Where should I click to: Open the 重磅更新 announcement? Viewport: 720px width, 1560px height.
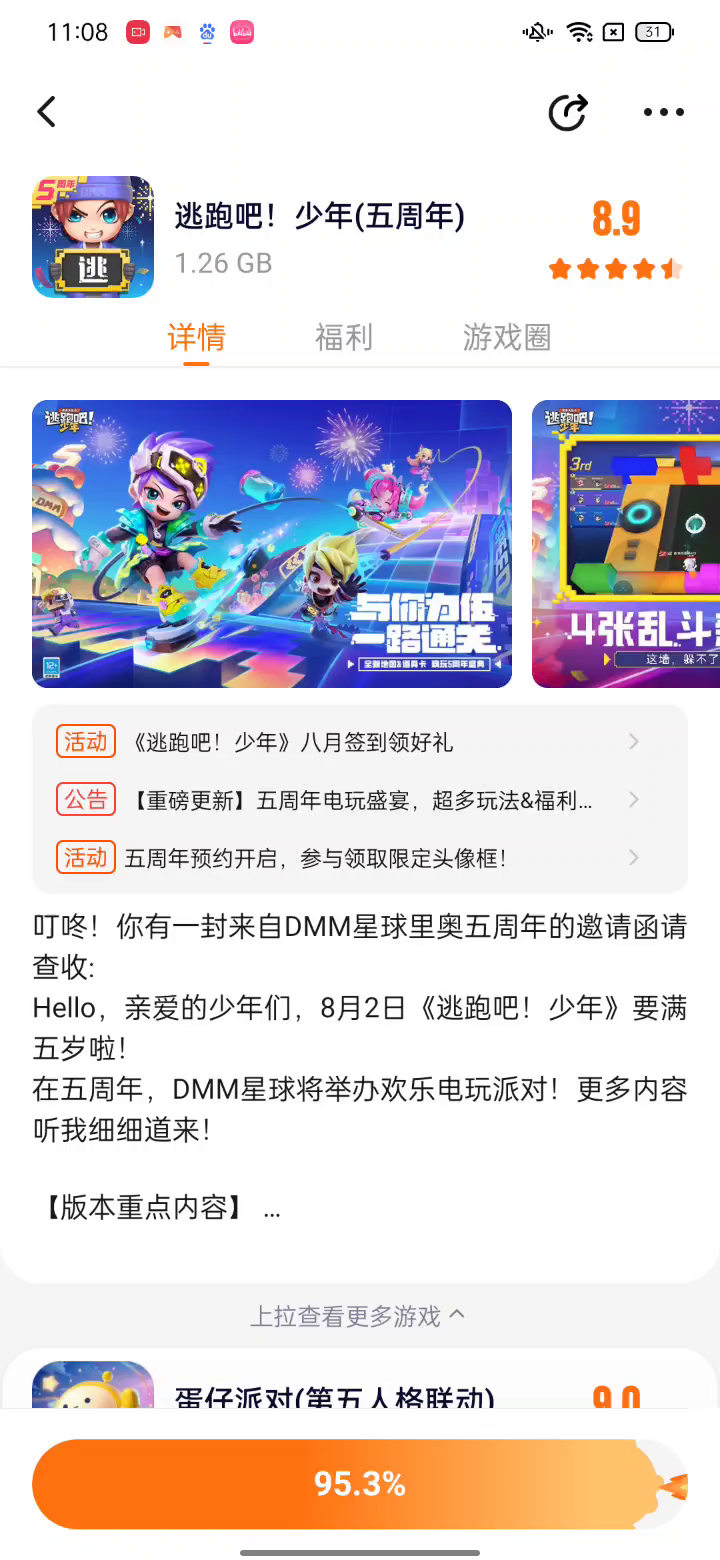click(x=360, y=800)
